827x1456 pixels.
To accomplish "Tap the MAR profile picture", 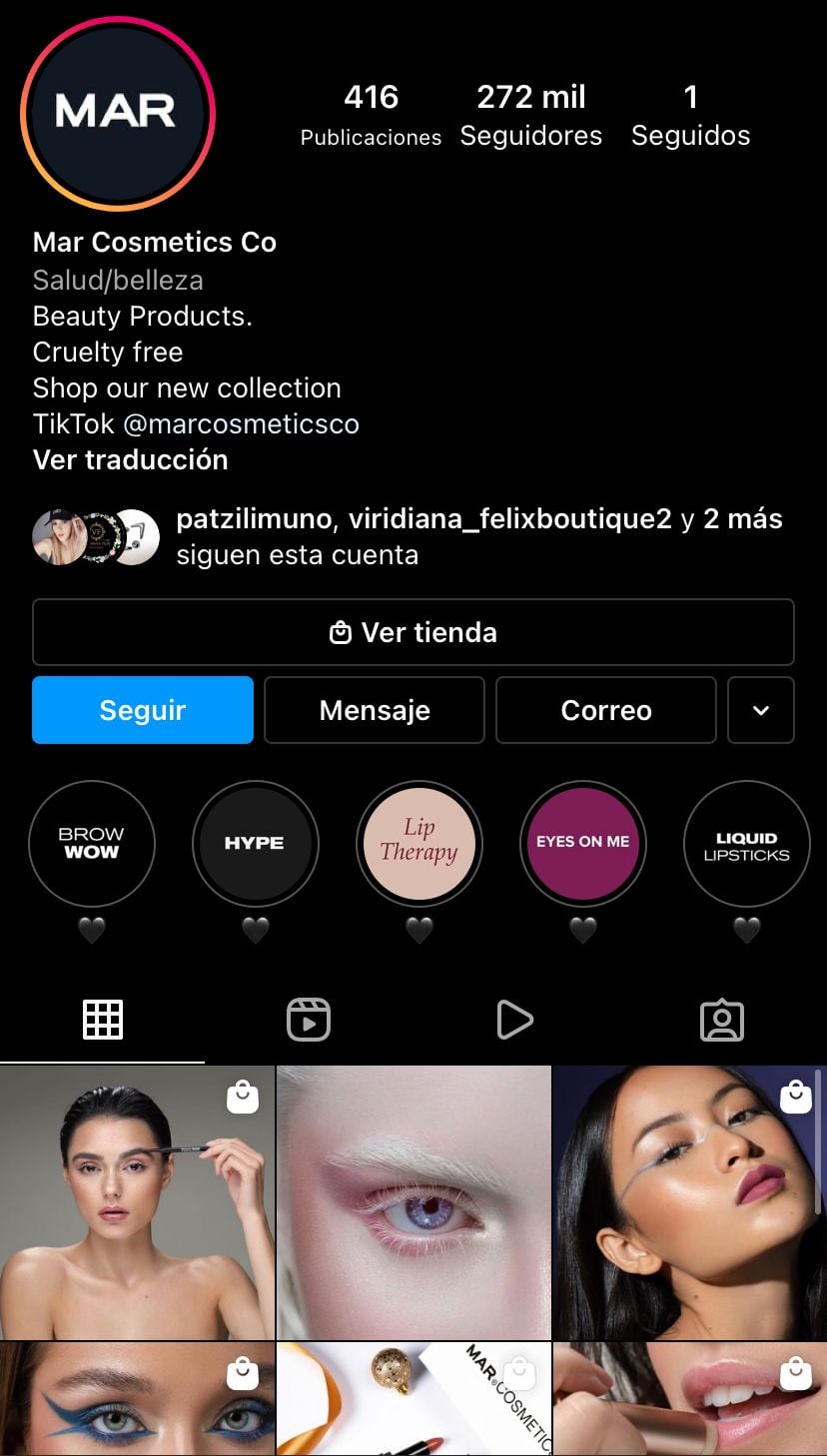I will click(x=118, y=114).
